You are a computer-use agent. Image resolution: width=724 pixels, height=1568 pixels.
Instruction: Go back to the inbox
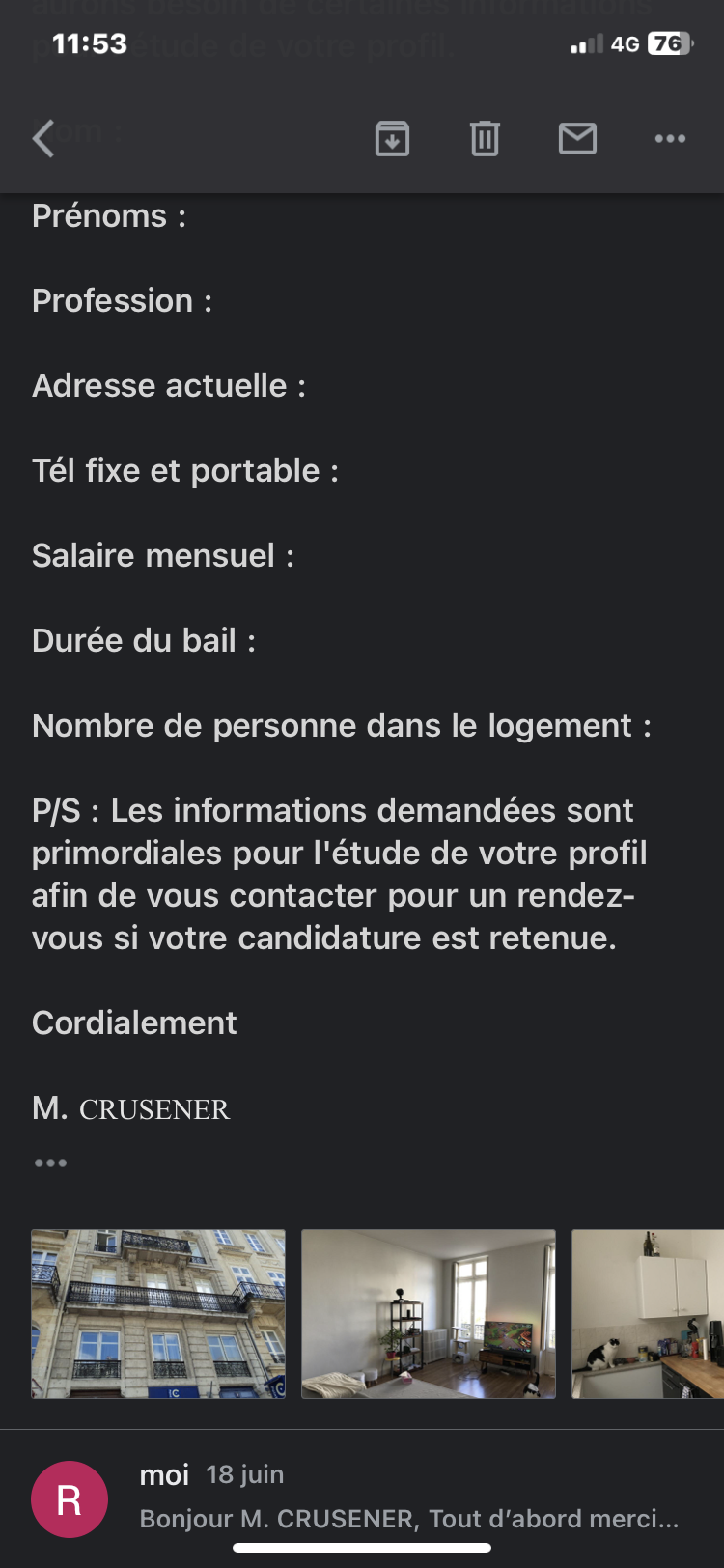pos(42,139)
